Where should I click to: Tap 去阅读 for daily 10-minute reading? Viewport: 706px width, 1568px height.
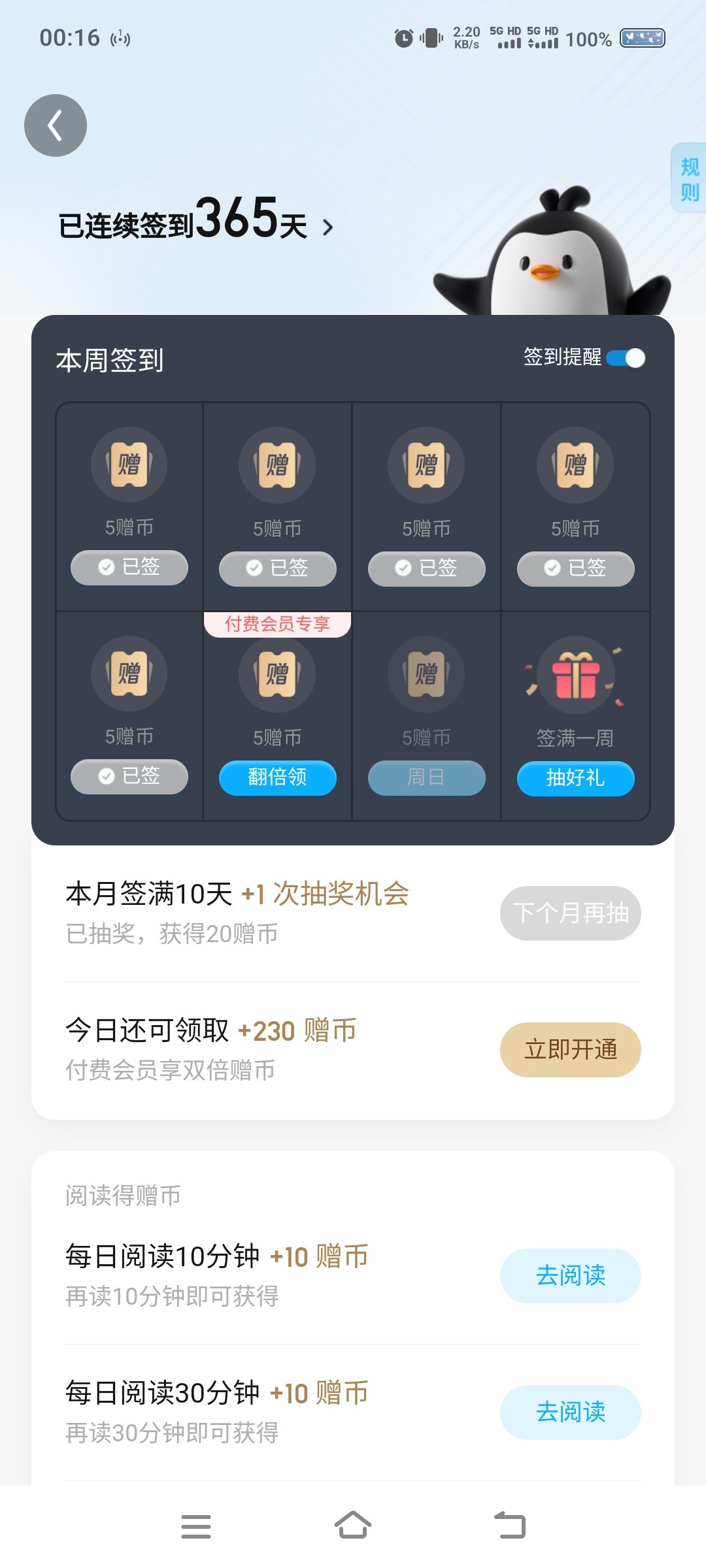coord(571,1276)
